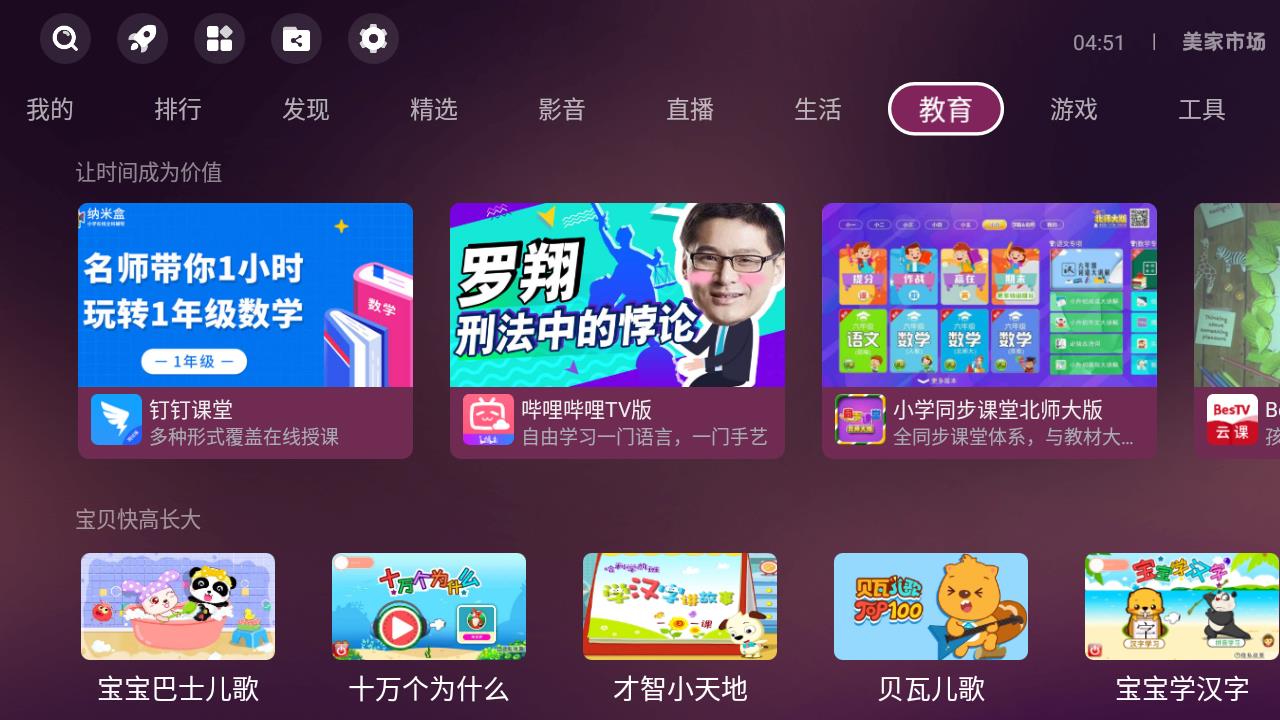Tap the rocket boost icon
This screenshot has height=720, width=1280.
[x=142, y=39]
